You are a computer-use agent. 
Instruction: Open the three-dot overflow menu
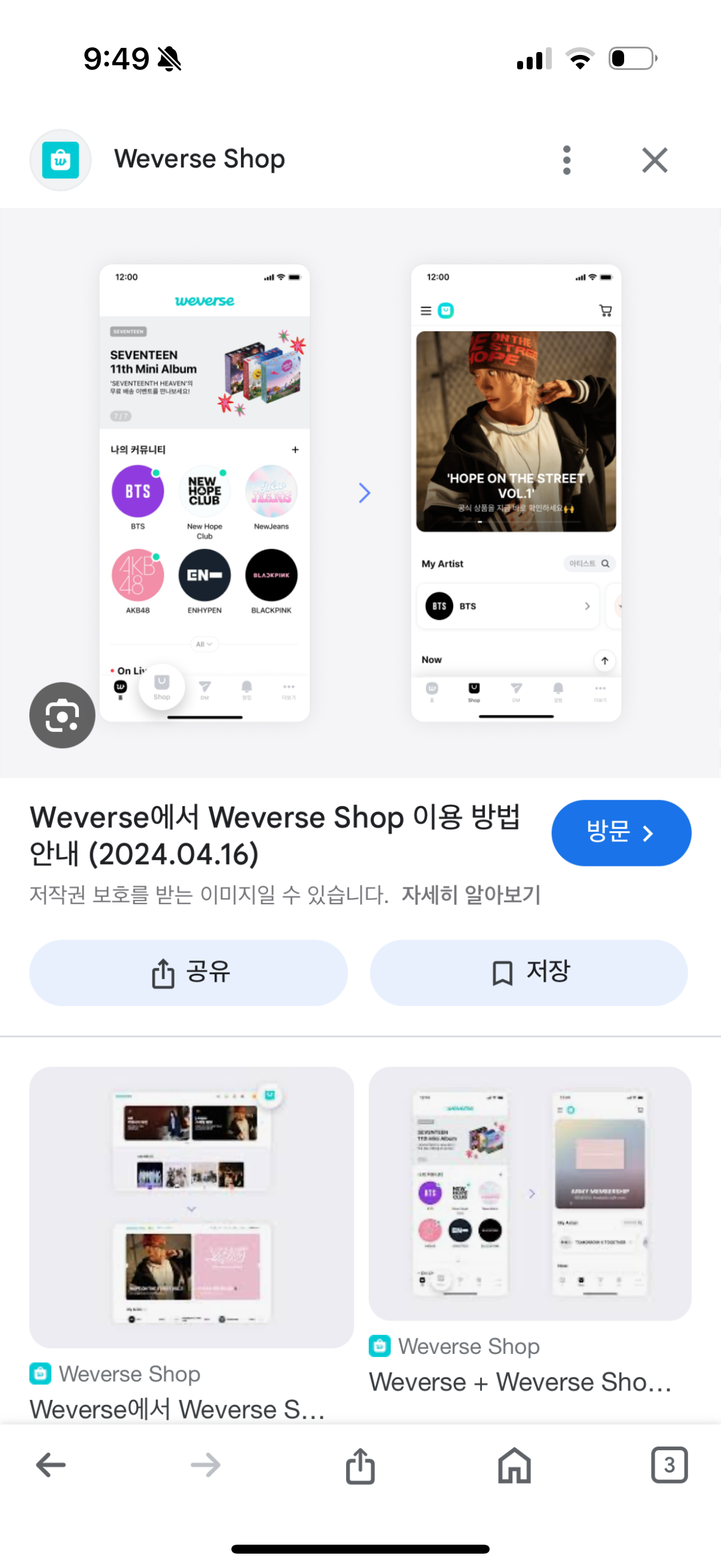(x=566, y=160)
